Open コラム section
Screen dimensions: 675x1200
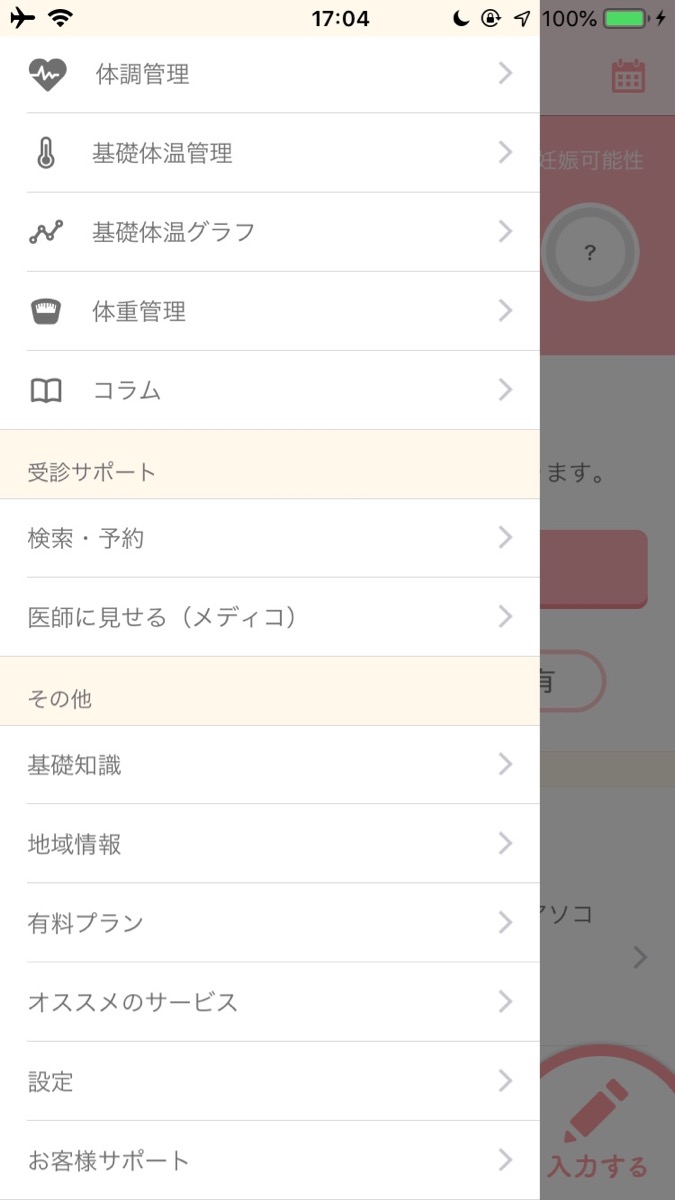coord(270,390)
